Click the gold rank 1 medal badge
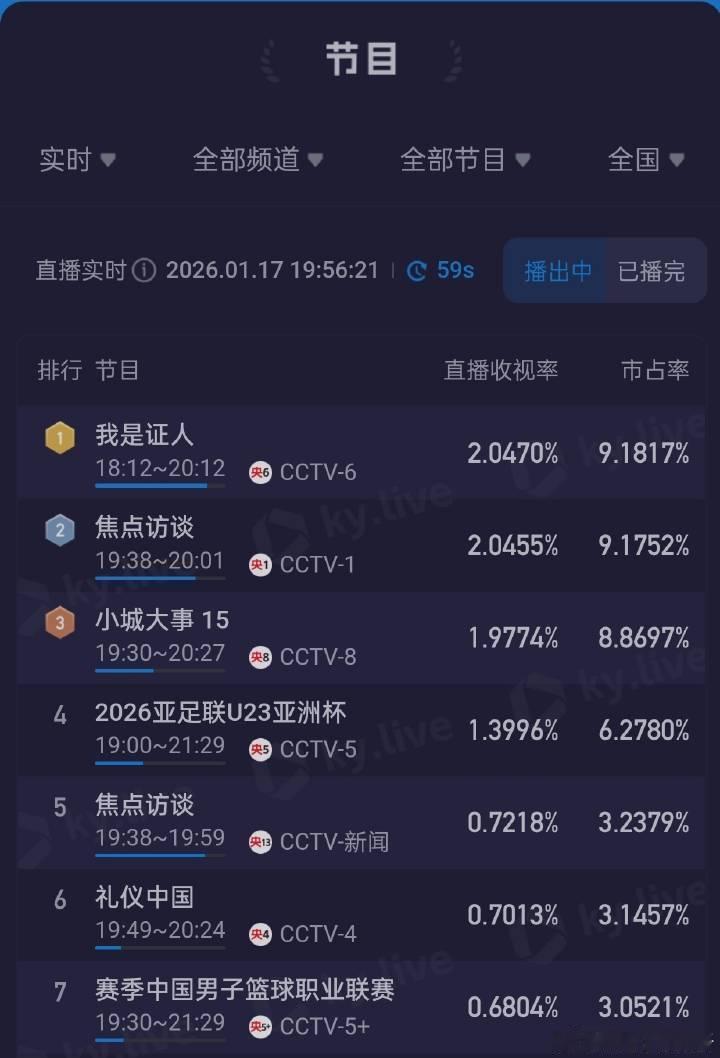 (59, 438)
